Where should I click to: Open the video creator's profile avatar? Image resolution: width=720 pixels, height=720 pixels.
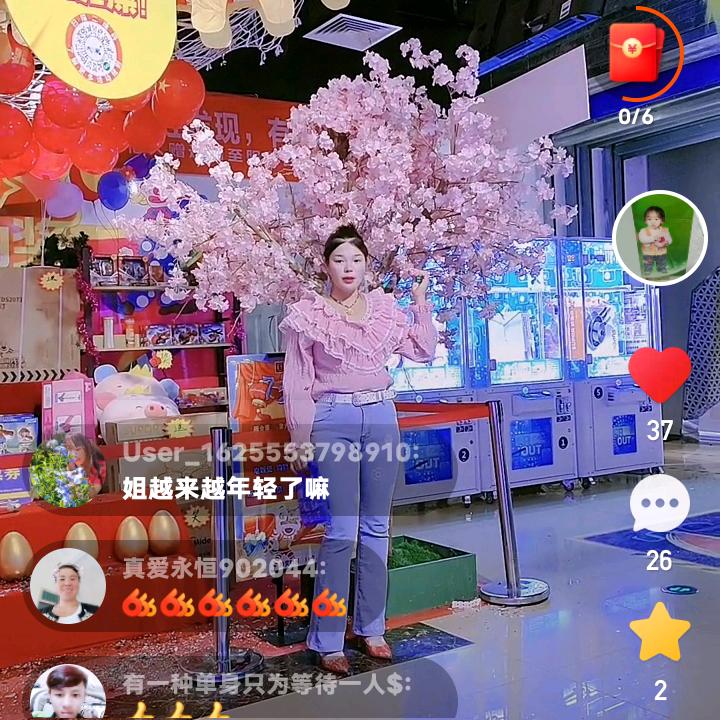(x=659, y=238)
